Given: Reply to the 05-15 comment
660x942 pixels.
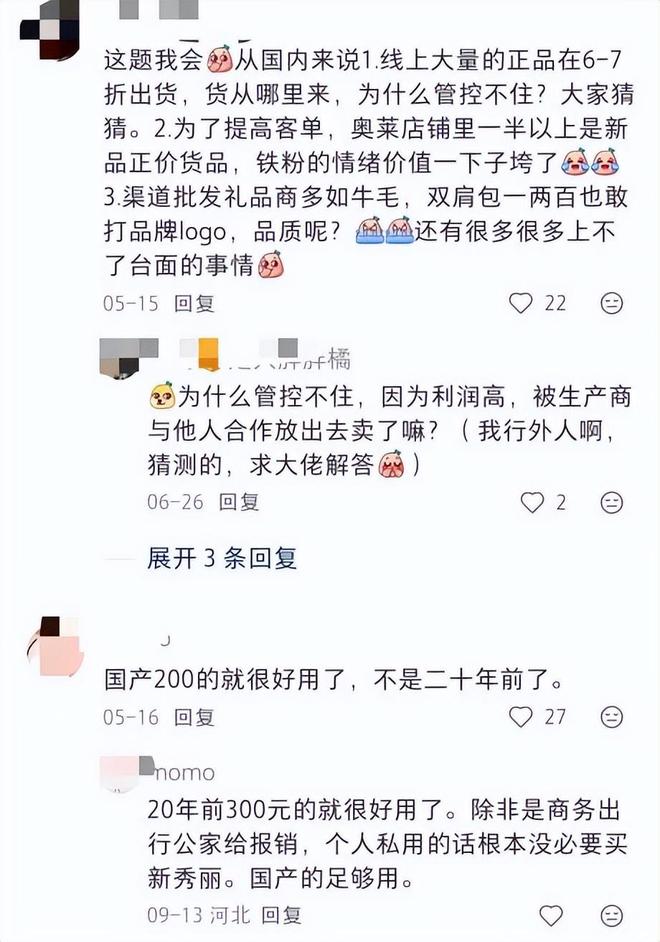Looking at the screenshot, I should [x=194, y=303].
